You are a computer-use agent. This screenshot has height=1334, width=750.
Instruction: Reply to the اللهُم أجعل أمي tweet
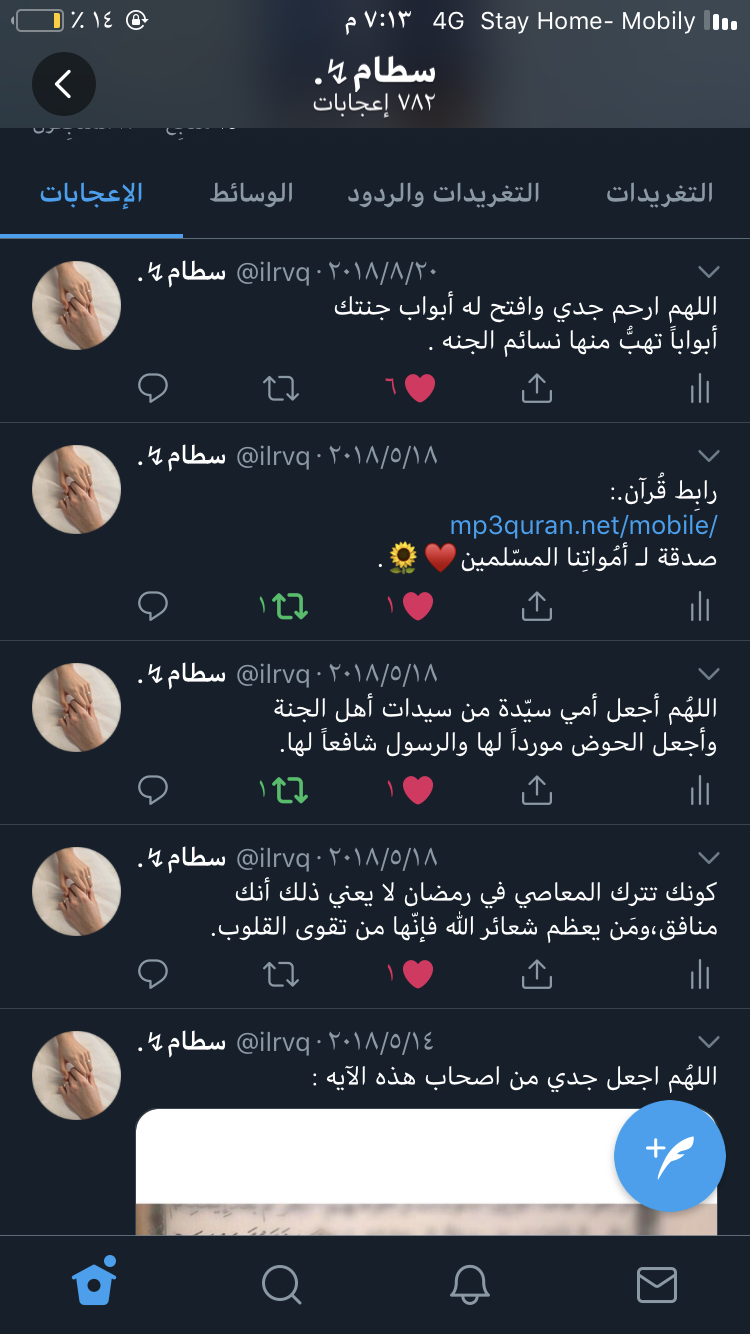point(152,790)
